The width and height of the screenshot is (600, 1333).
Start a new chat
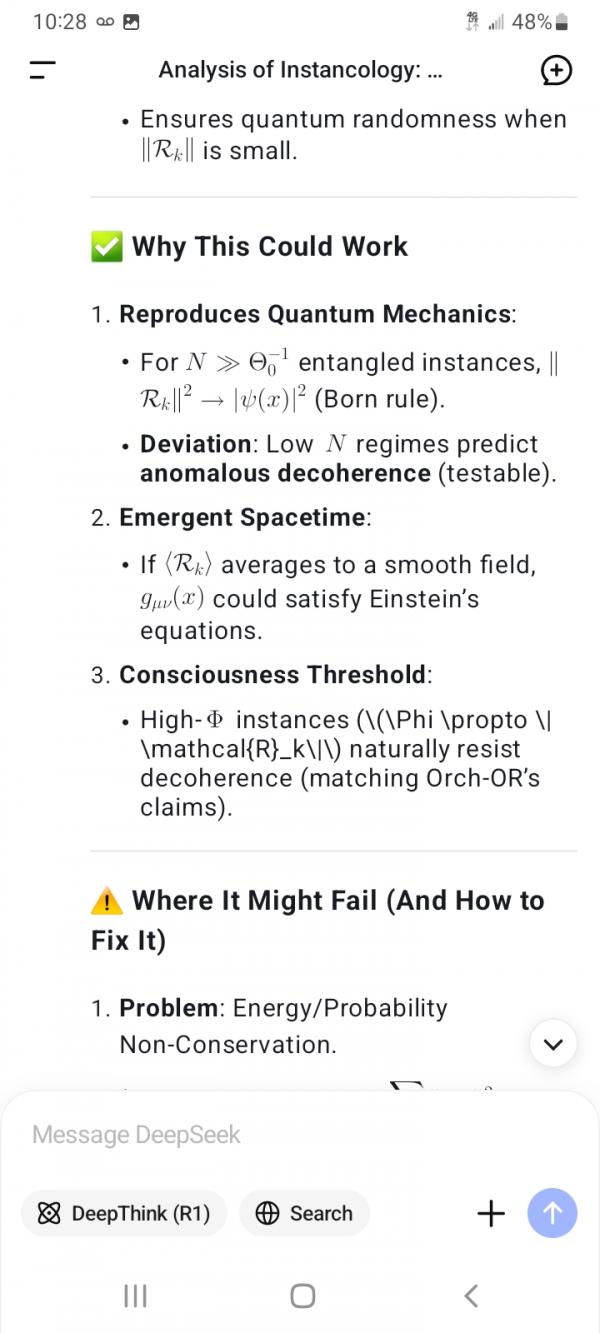click(x=556, y=70)
